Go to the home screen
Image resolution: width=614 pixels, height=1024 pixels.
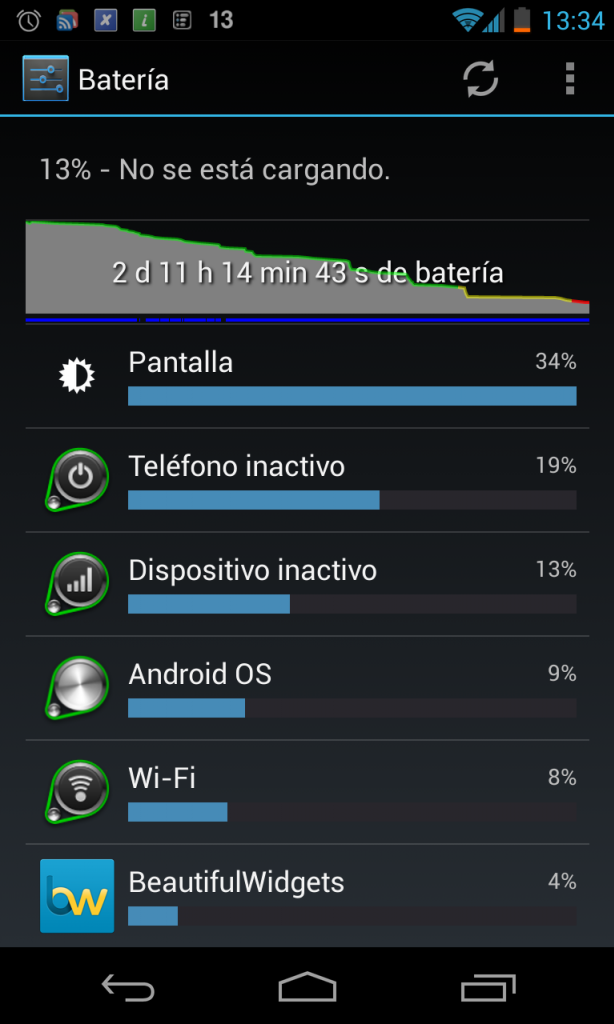(307, 988)
